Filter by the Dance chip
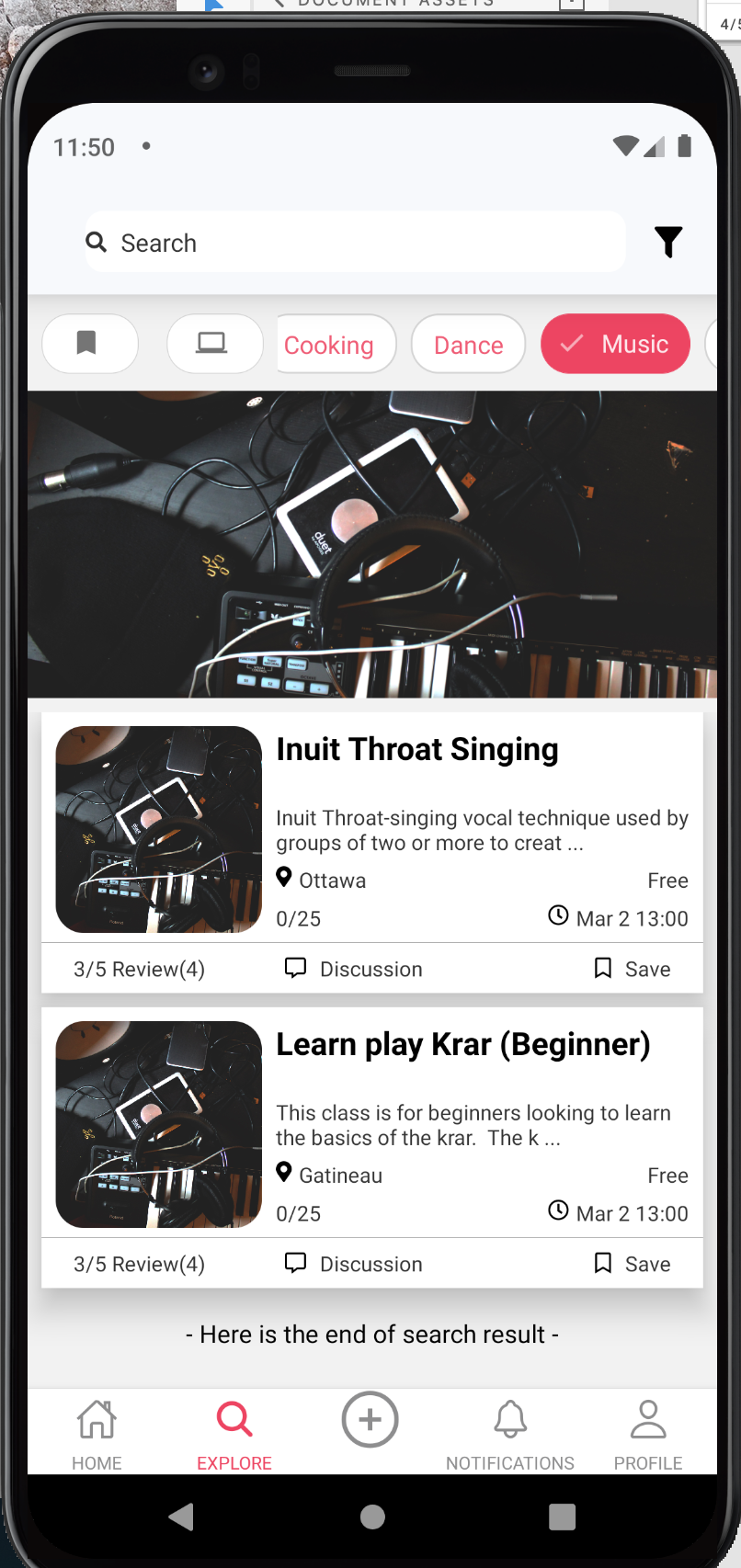This screenshot has width=741, height=1568. 468,345
